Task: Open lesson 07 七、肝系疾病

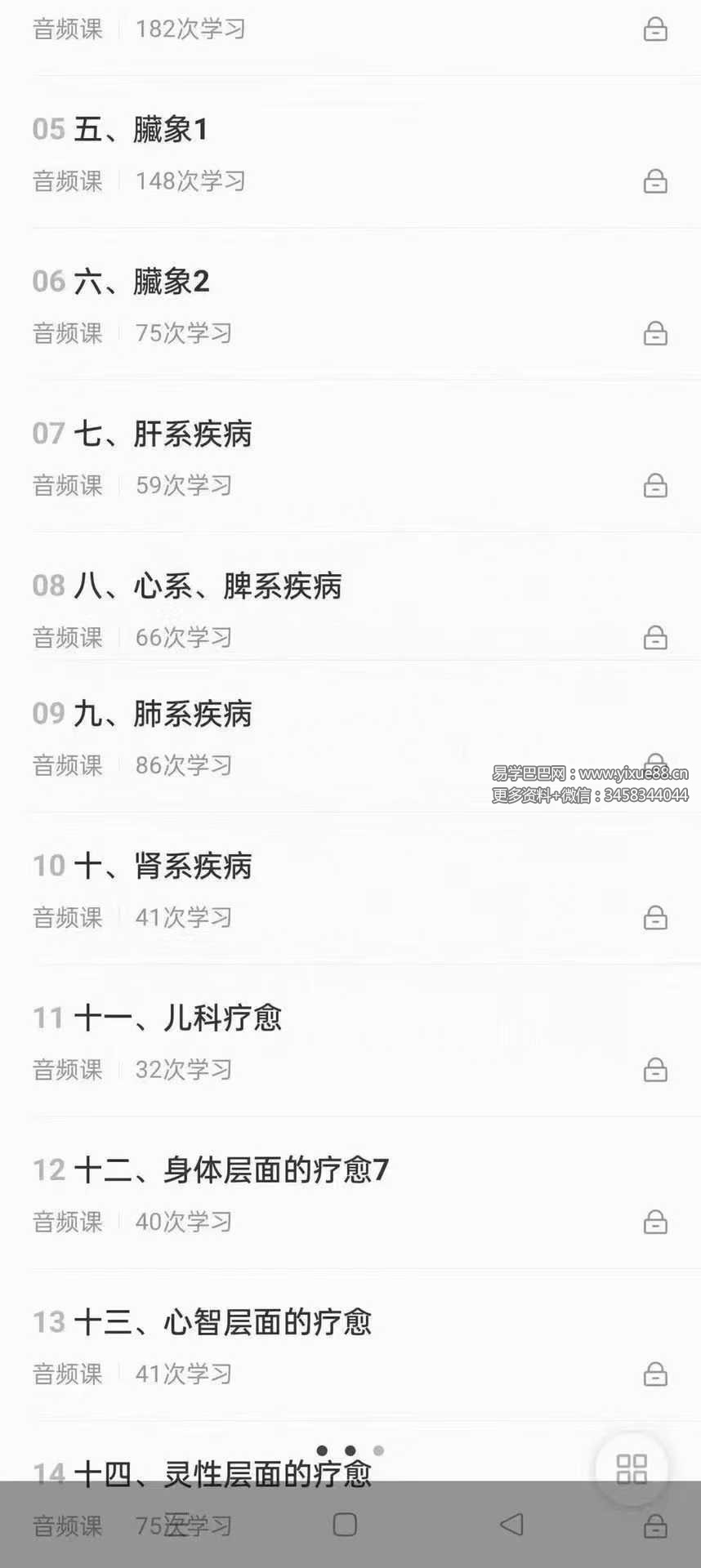Action: tap(163, 434)
